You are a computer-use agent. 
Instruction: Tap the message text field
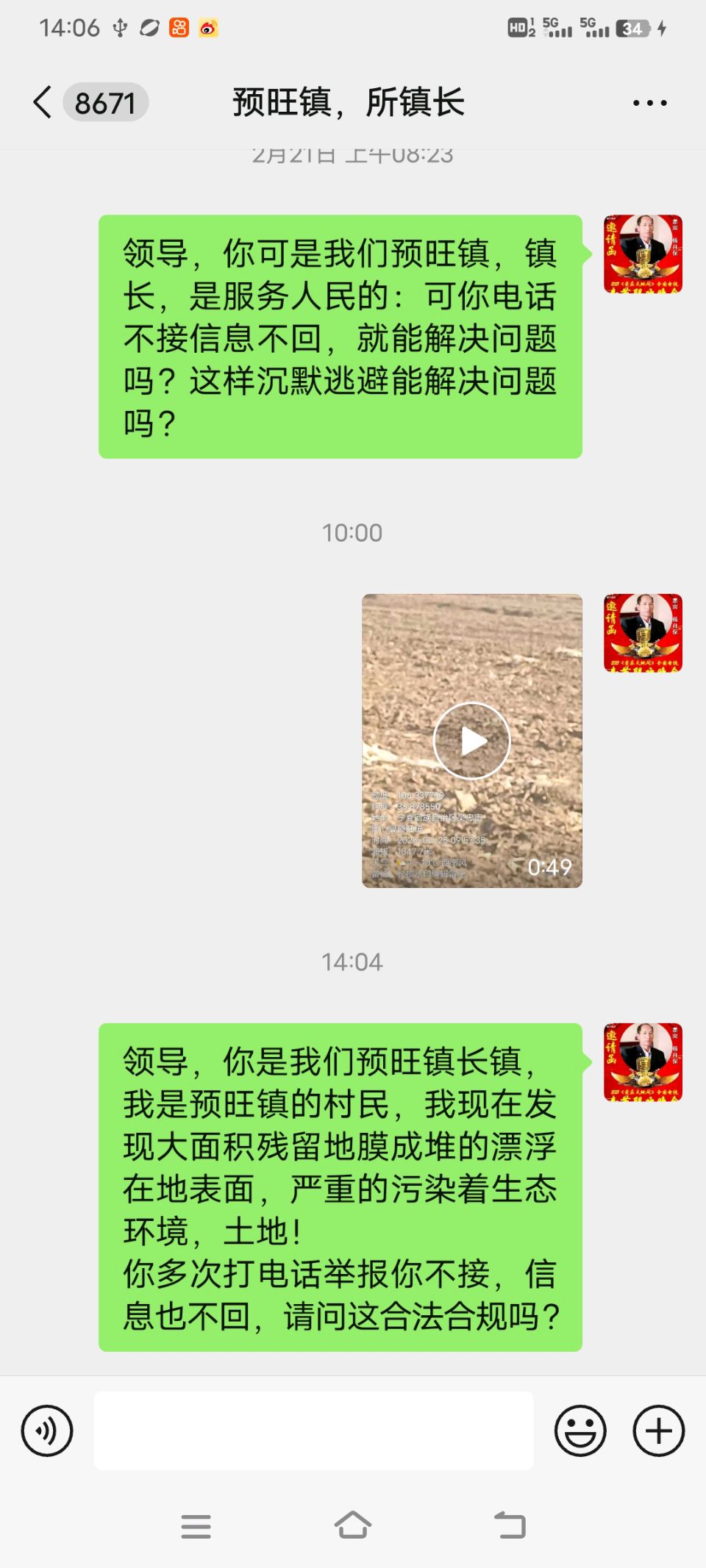click(x=313, y=1431)
